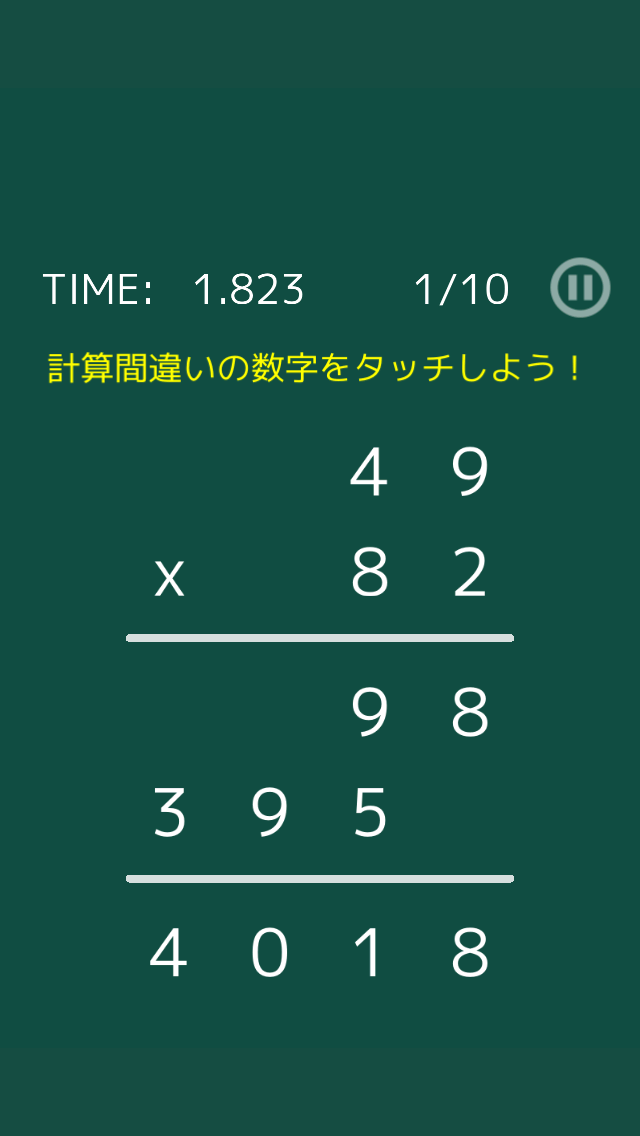Tap the digit 4 in answer 4018
The height and width of the screenshot is (1136, 640).
[x=168, y=953]
